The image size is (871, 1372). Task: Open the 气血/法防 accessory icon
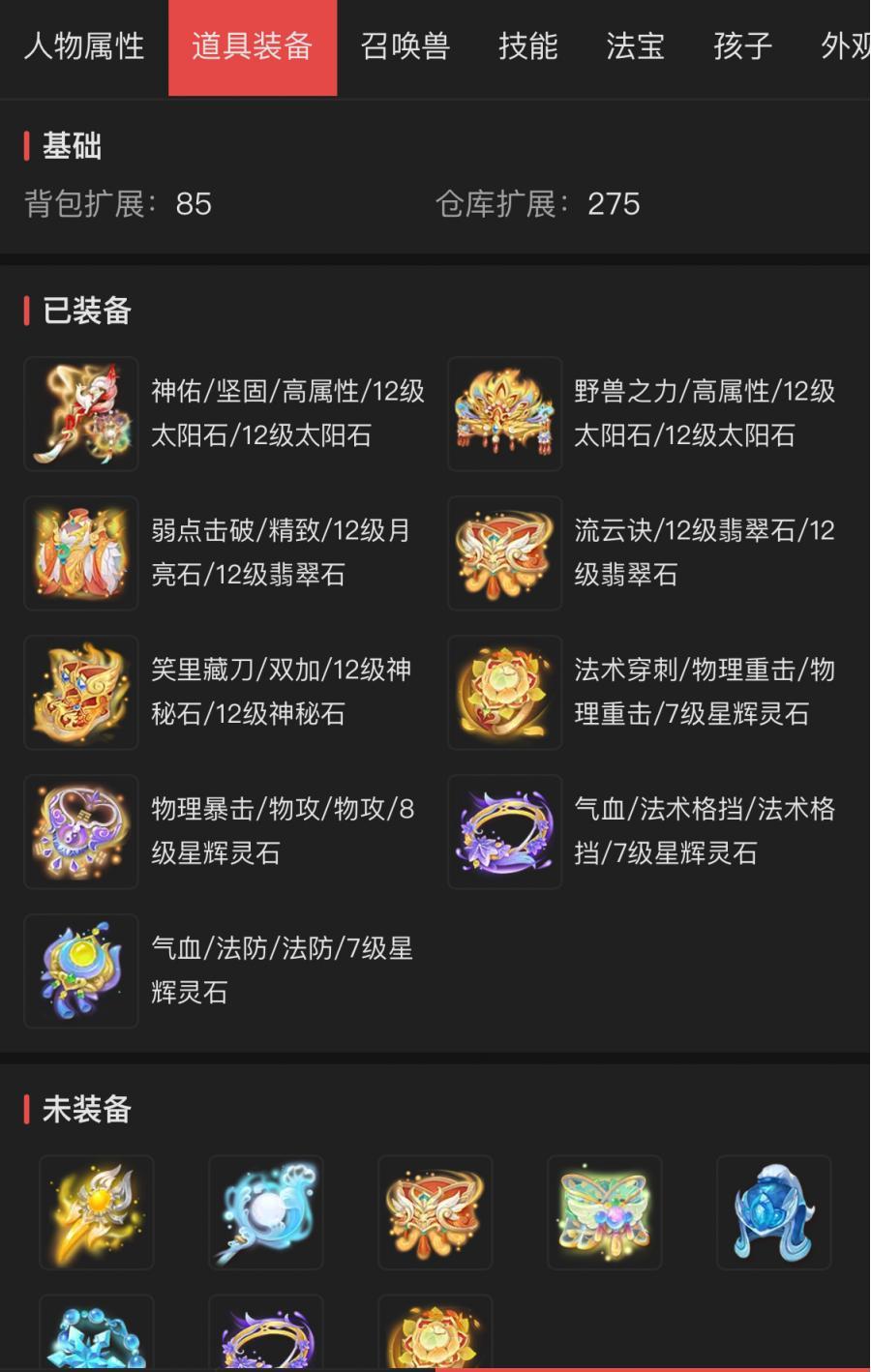pos(81,971)
